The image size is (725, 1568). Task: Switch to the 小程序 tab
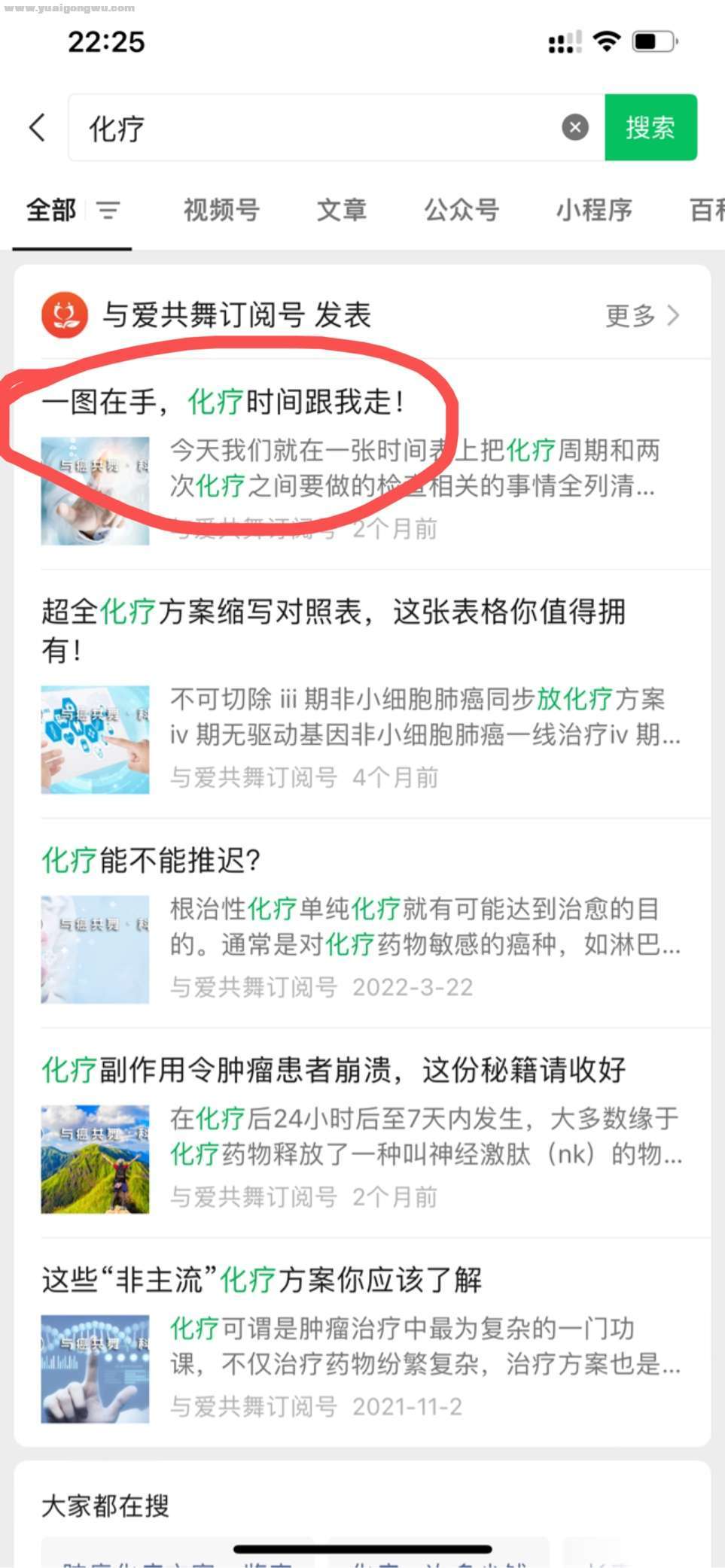[594, 210]
